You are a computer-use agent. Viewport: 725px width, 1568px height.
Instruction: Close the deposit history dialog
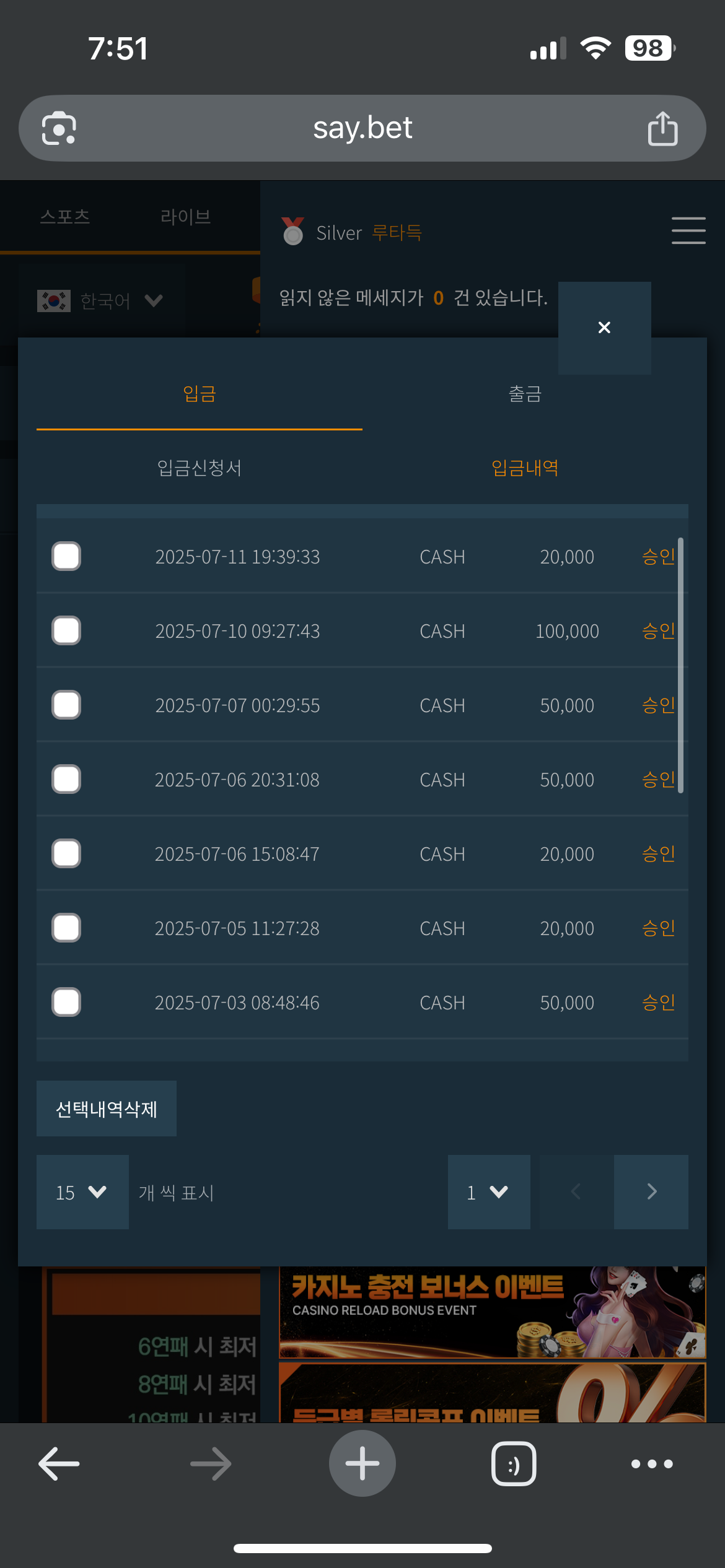click(x=604, y=328)
